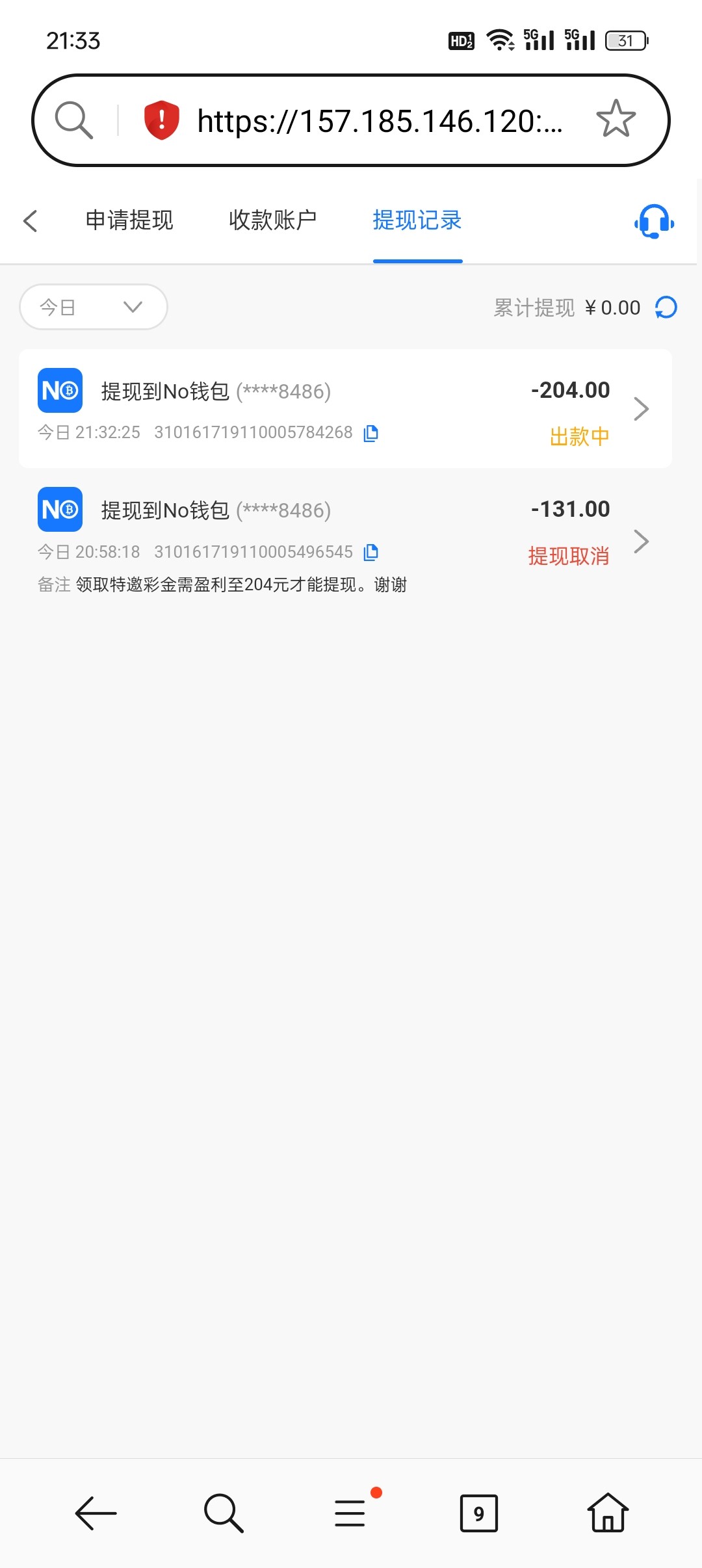Open the -204.00 withdrawal record

(345, 409)
